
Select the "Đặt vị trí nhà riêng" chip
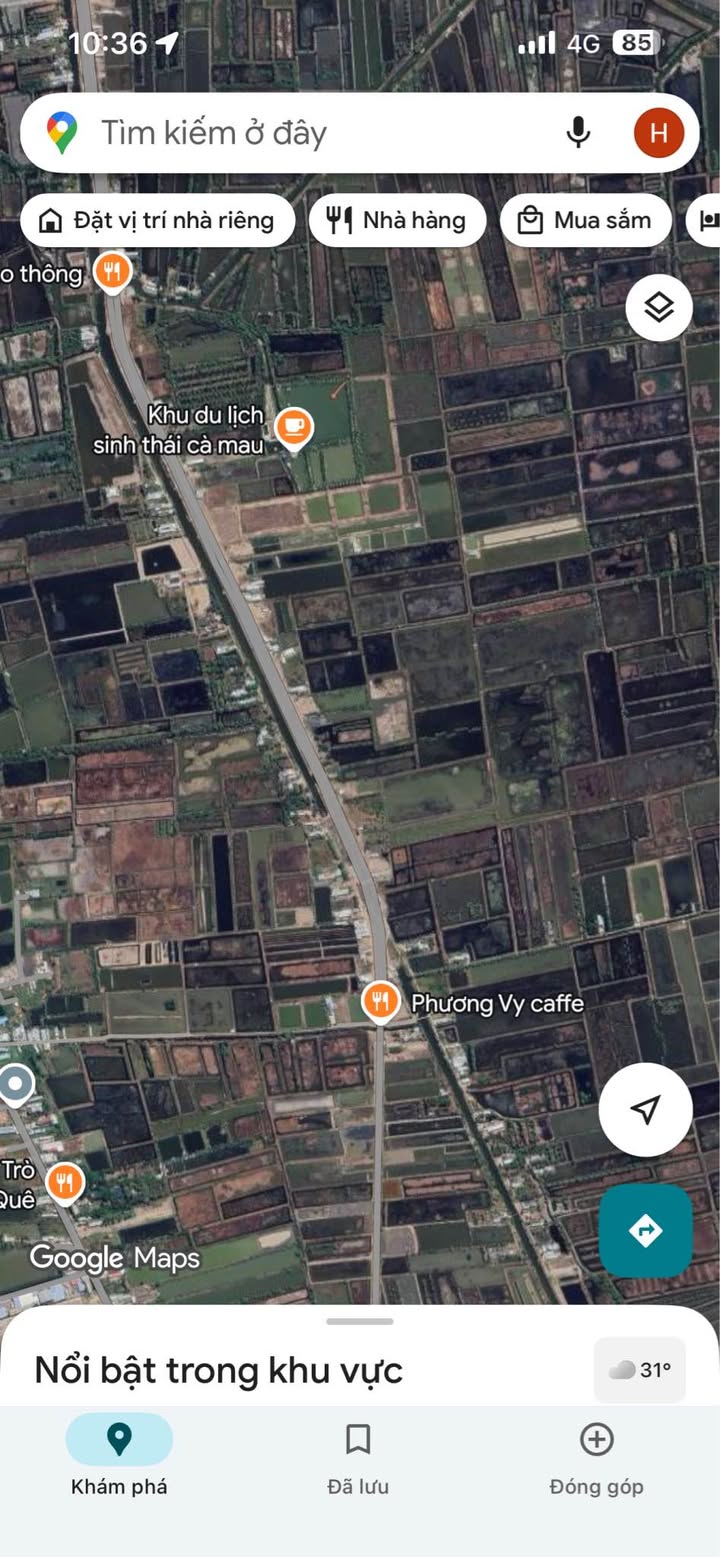(158, 221)
